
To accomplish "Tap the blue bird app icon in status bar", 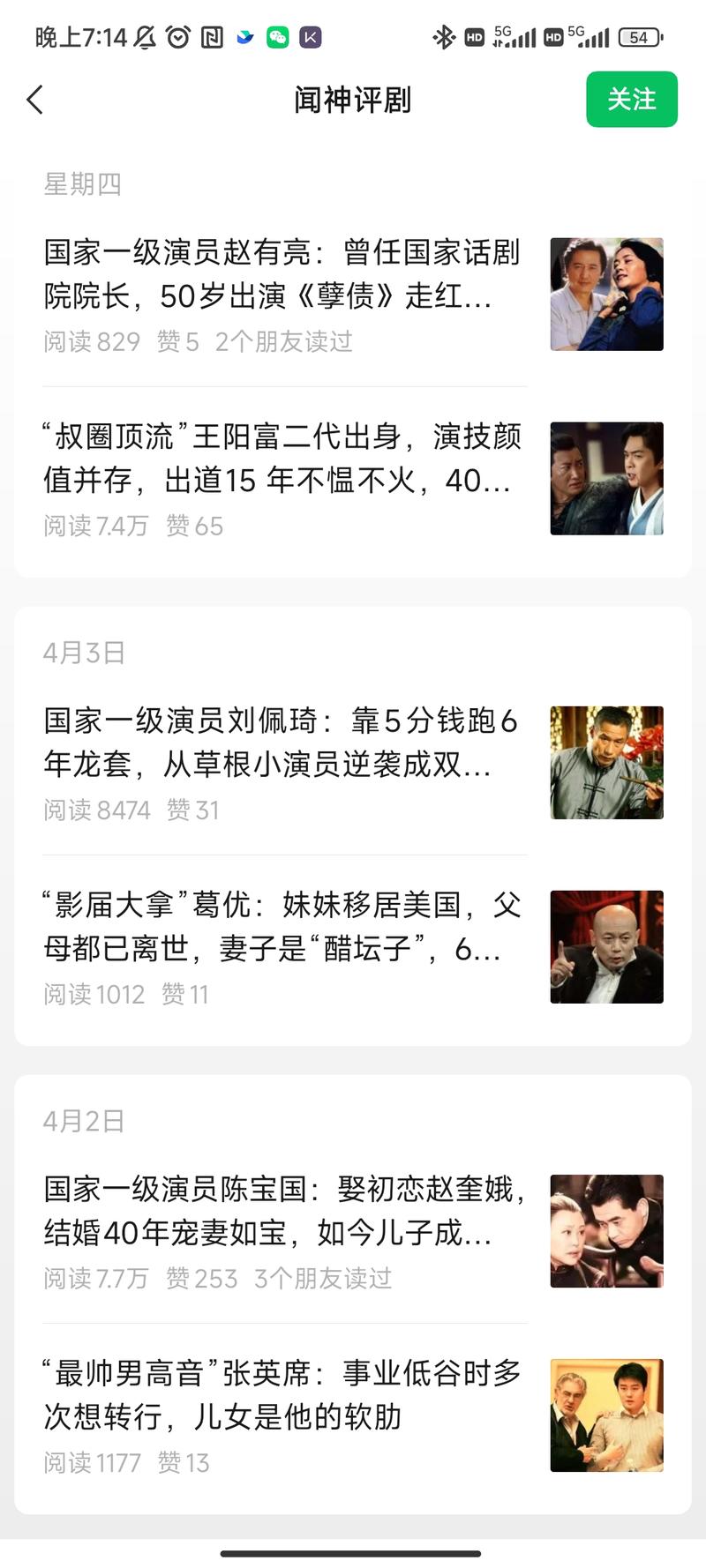I will [245, 38].
